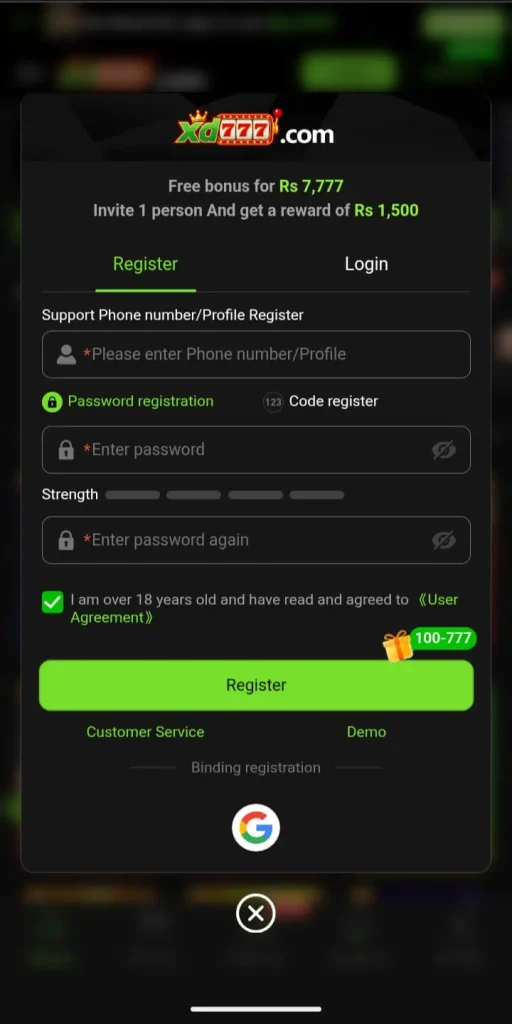The width and height of the screenshot is (512, 1024).
Task: Open the Demo link
Action: [366, 732]
